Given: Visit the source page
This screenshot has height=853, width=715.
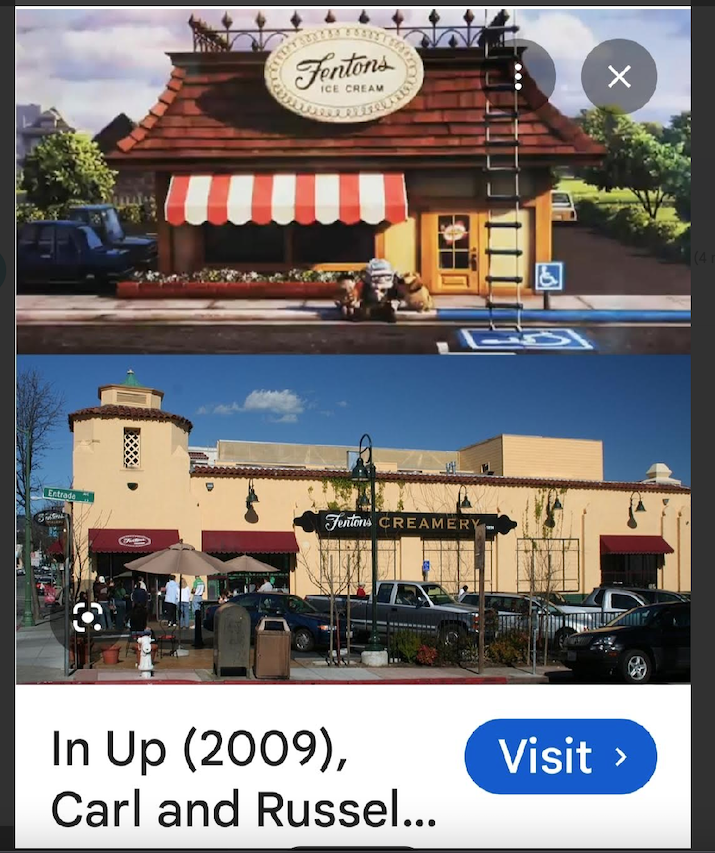Looking at the screenshot, I should pos(560,756).
